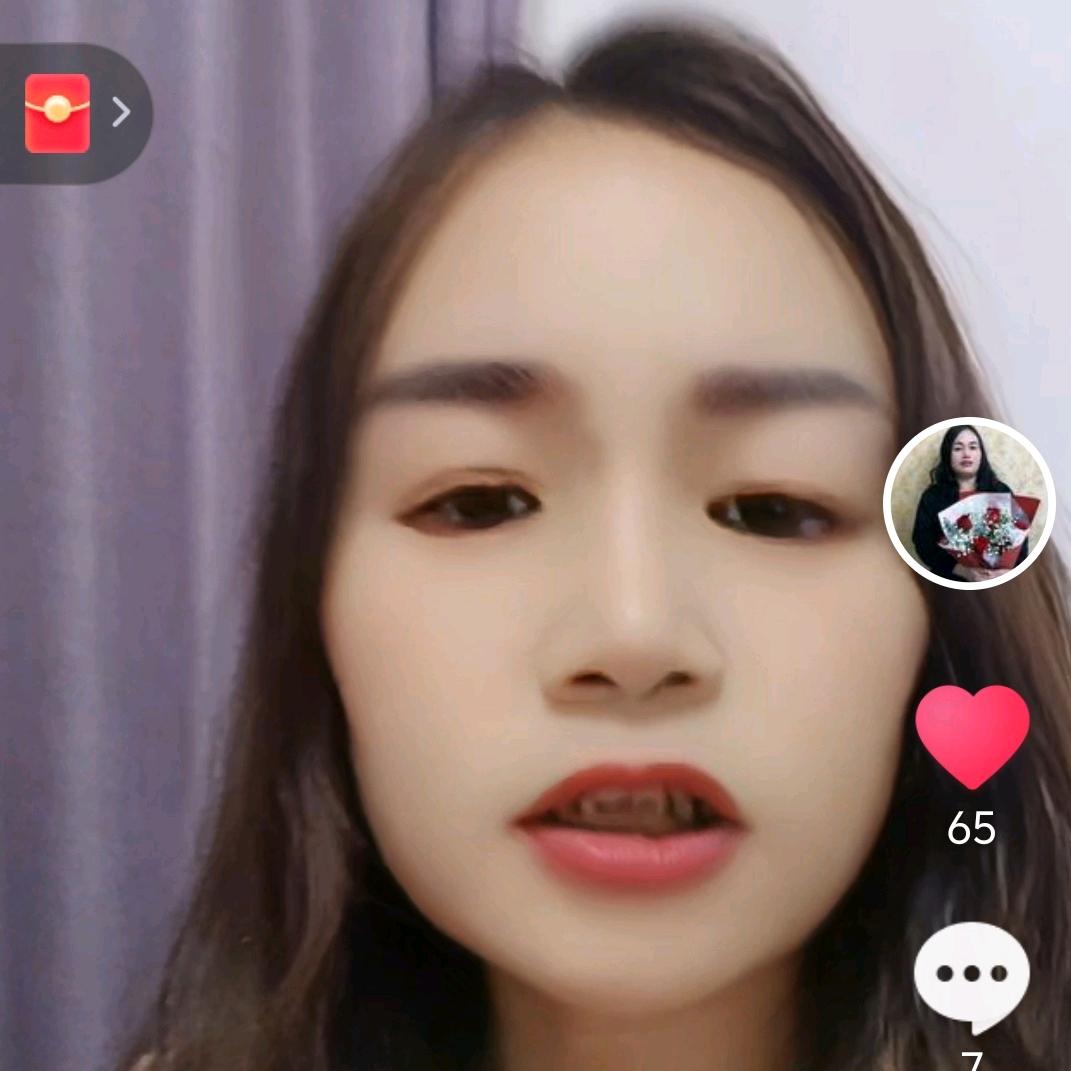Open the comments bubble

971,975
